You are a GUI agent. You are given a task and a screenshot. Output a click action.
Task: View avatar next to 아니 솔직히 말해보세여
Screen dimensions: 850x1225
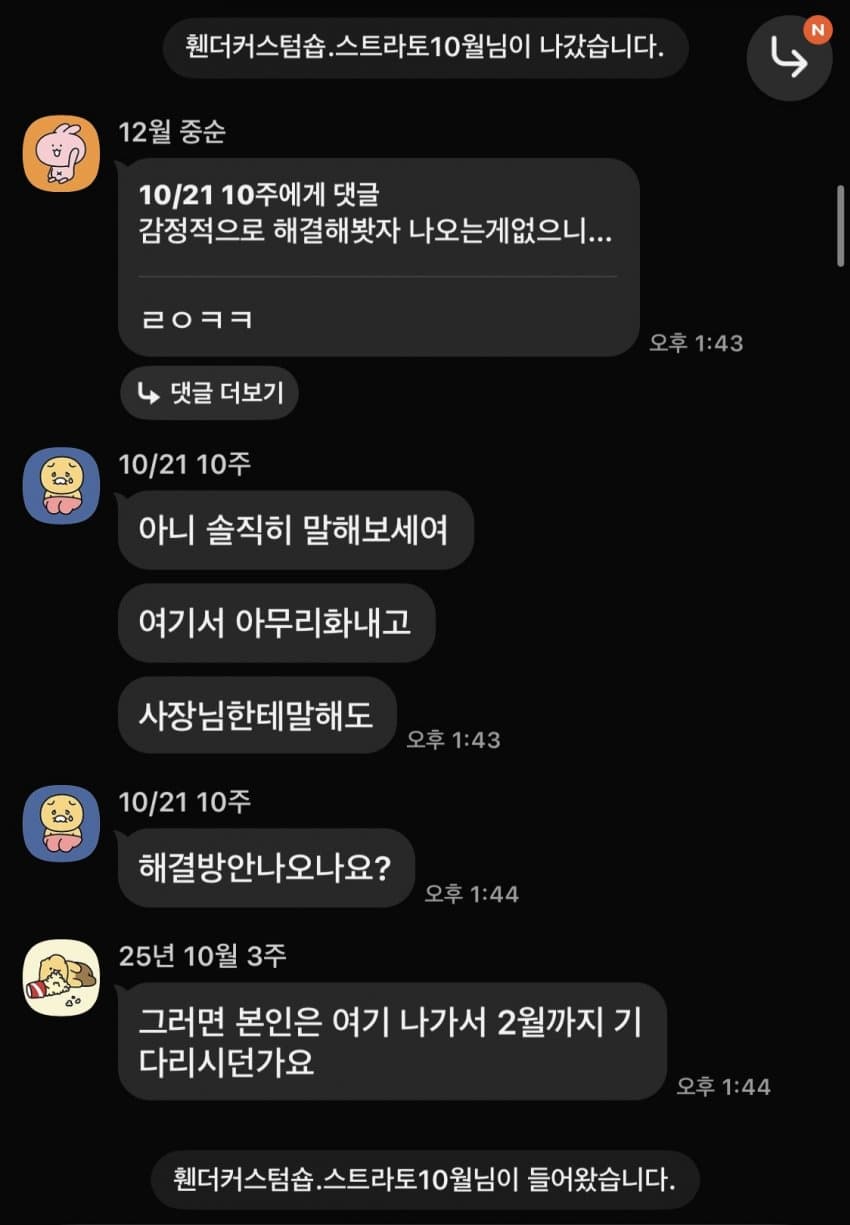pyautogui.click(x=61, y=486)
